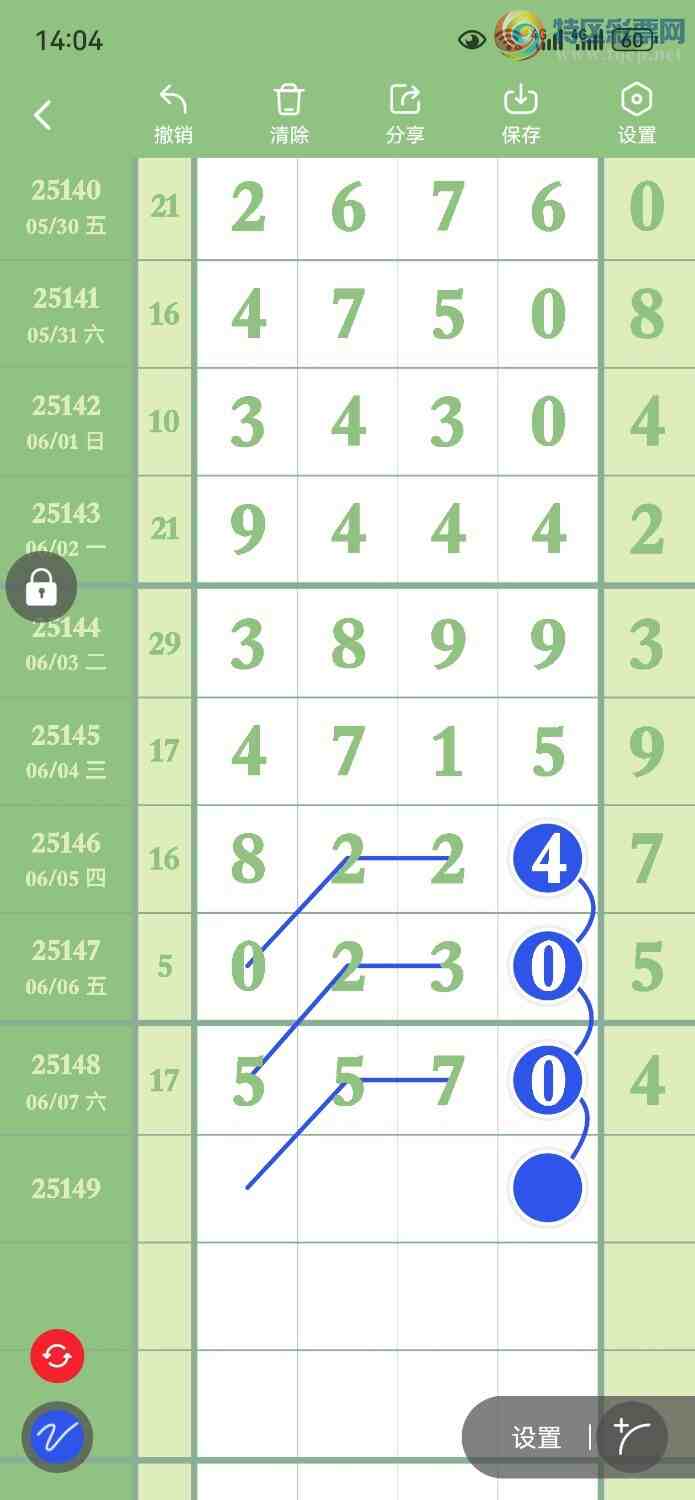Tap the blue circled 0 in row 25148
Viewport: 695px width, 1500px height.
pos(548,1081)
